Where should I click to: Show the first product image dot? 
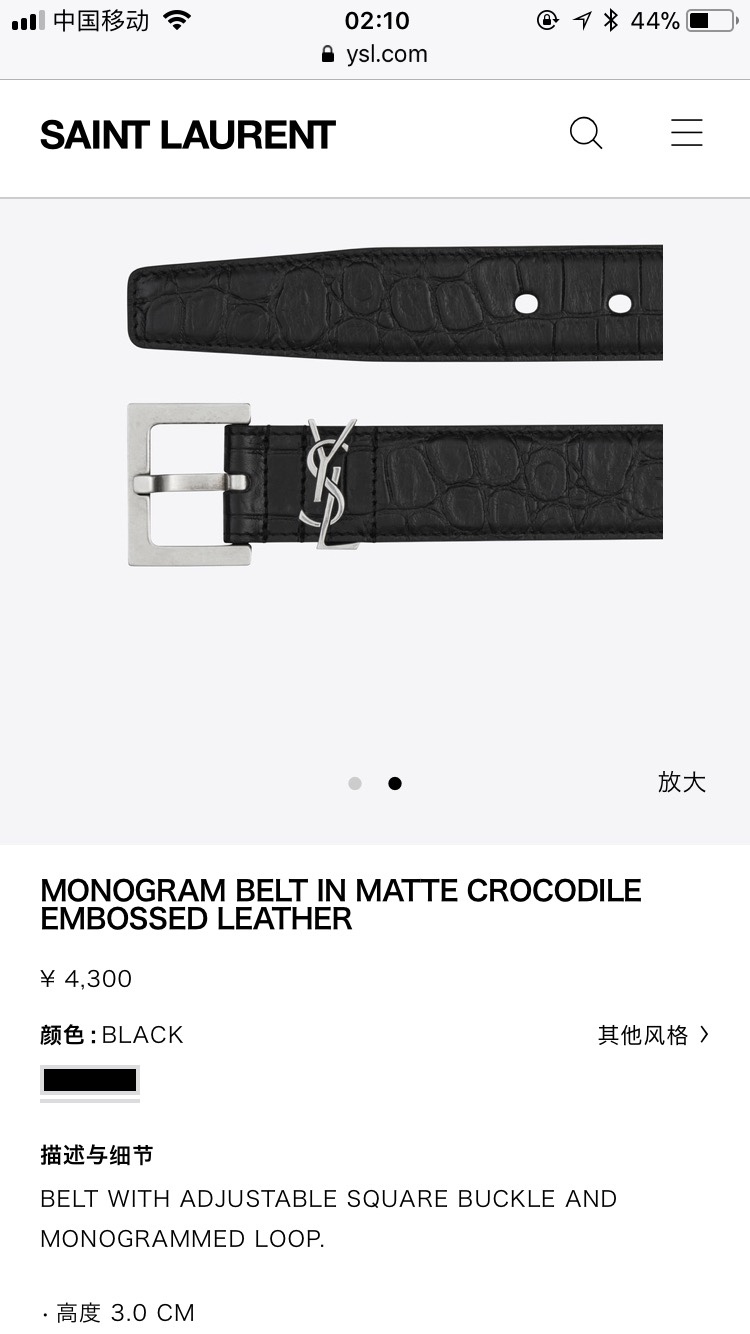(x=355, y=783)
